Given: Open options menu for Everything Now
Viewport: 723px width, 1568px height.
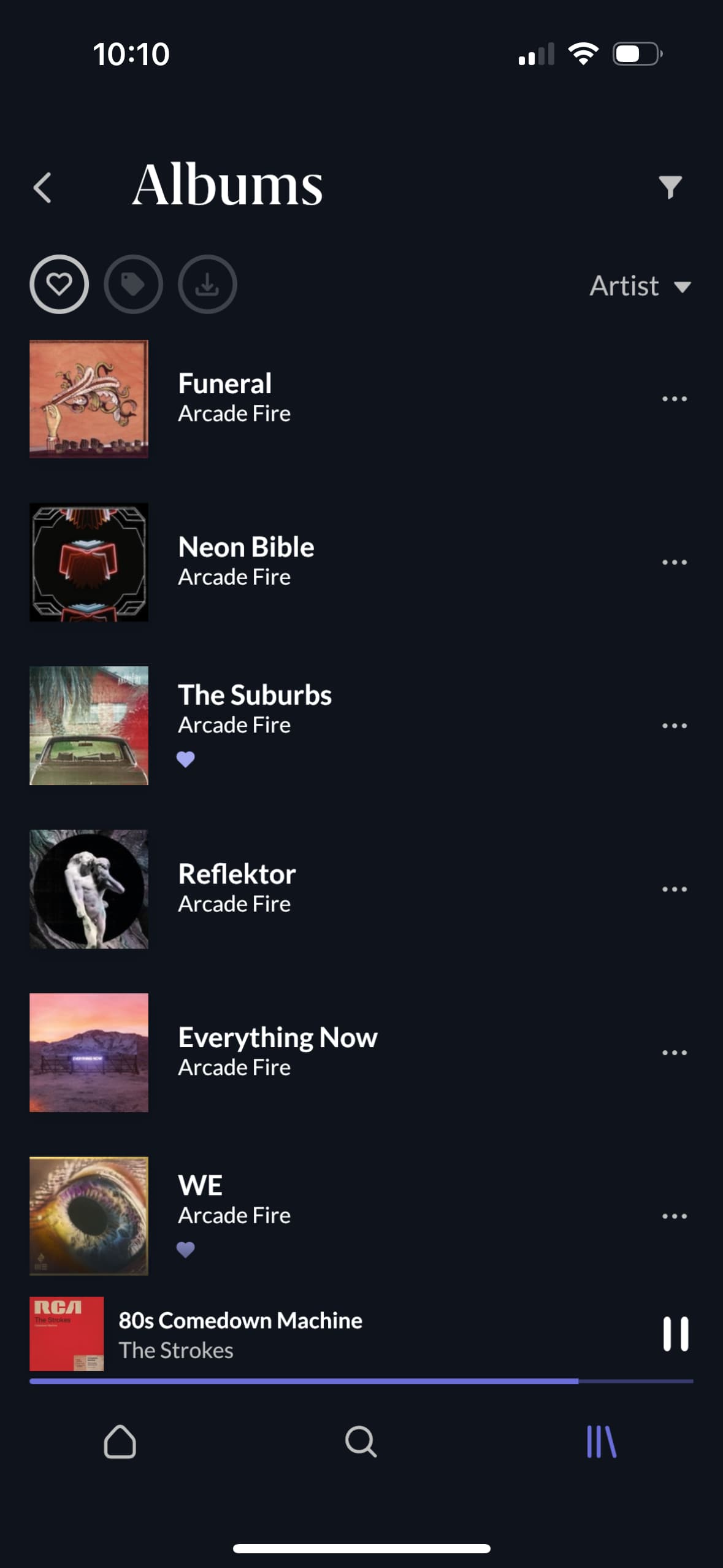Looking at the screenshot, I should pyautogui.click(x=673, y=1051).
